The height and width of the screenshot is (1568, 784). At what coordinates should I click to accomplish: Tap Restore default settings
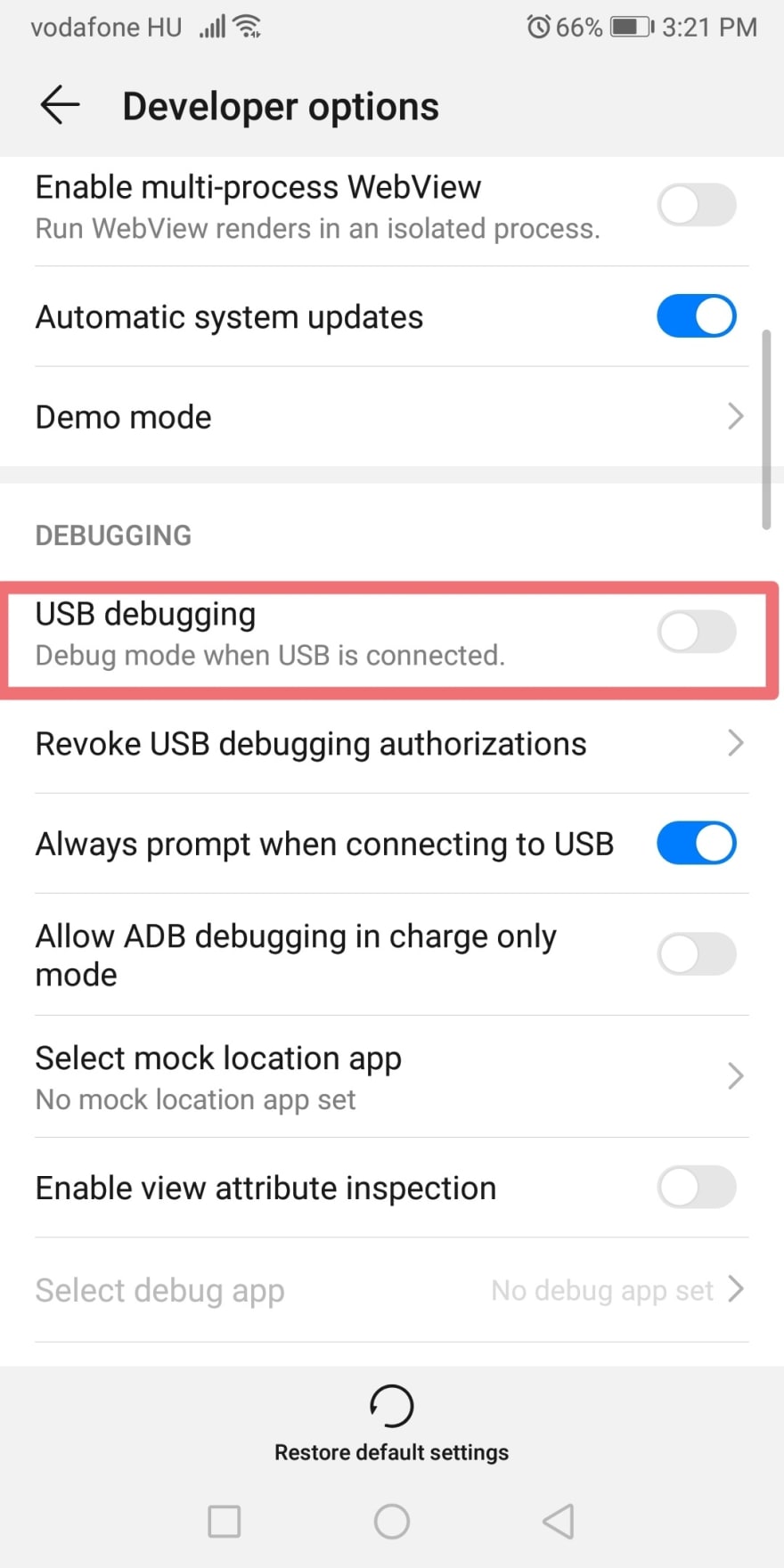click(392, 1424)
